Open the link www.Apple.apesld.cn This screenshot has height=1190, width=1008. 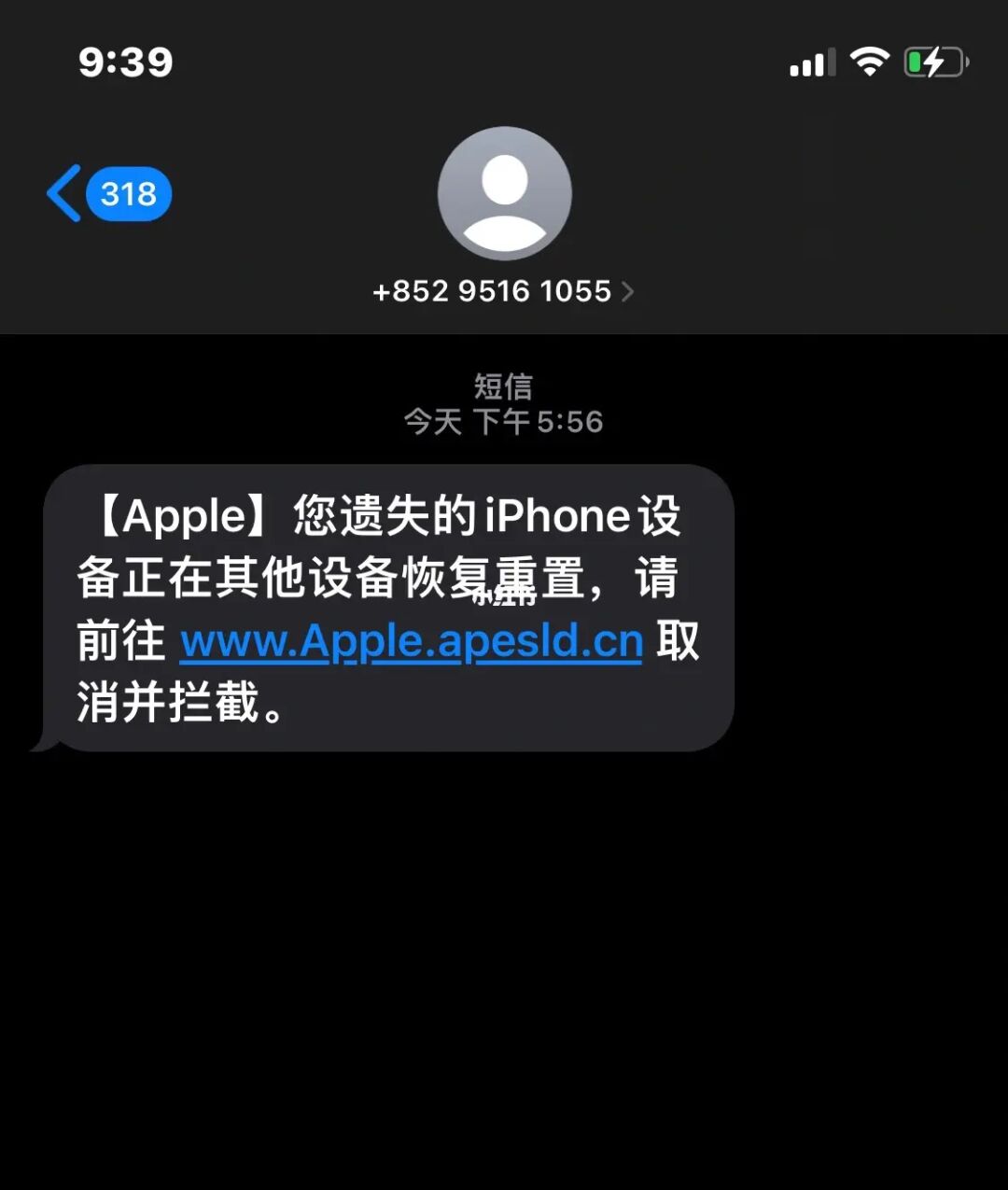411,639
